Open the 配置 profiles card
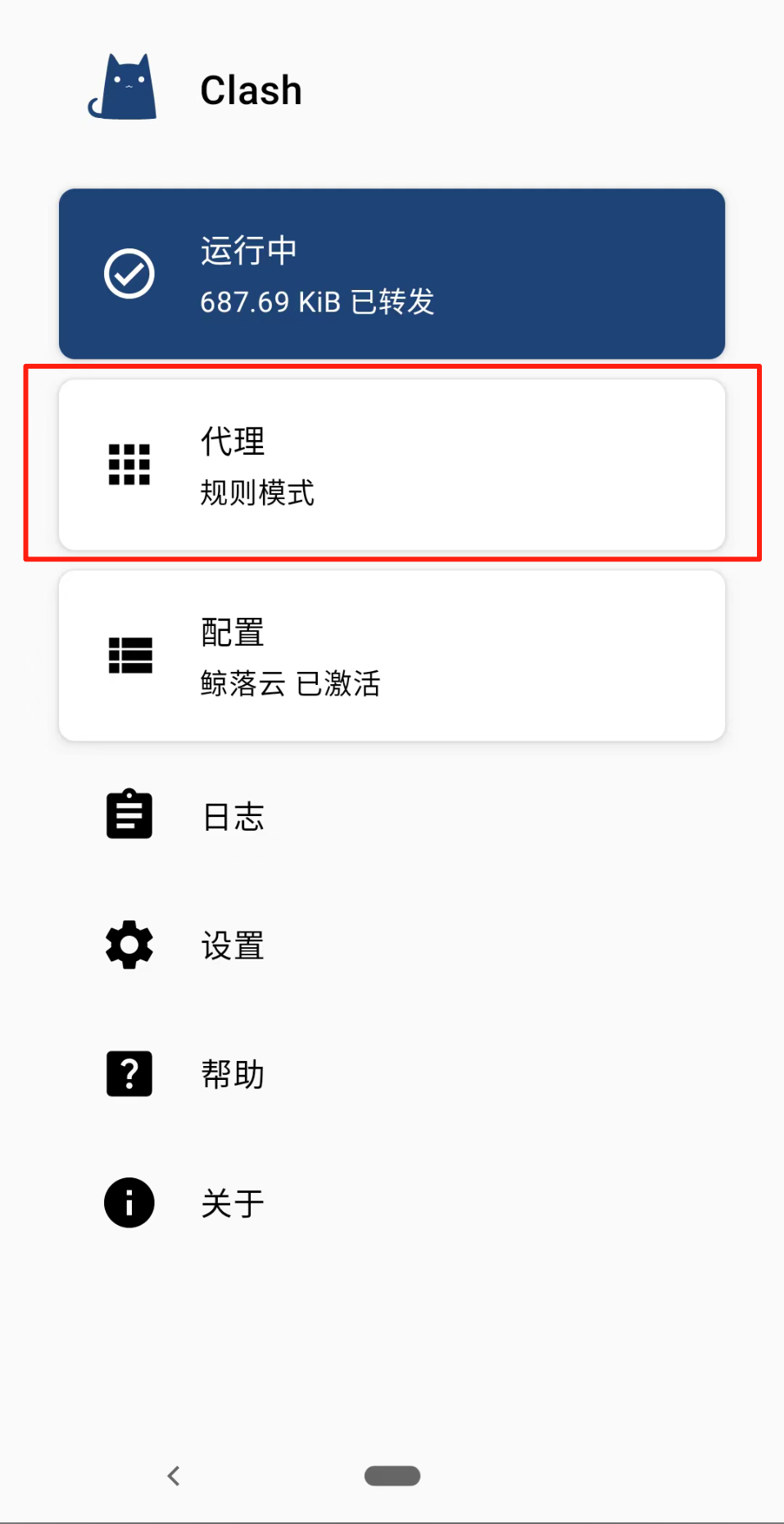 pos(392,655)
